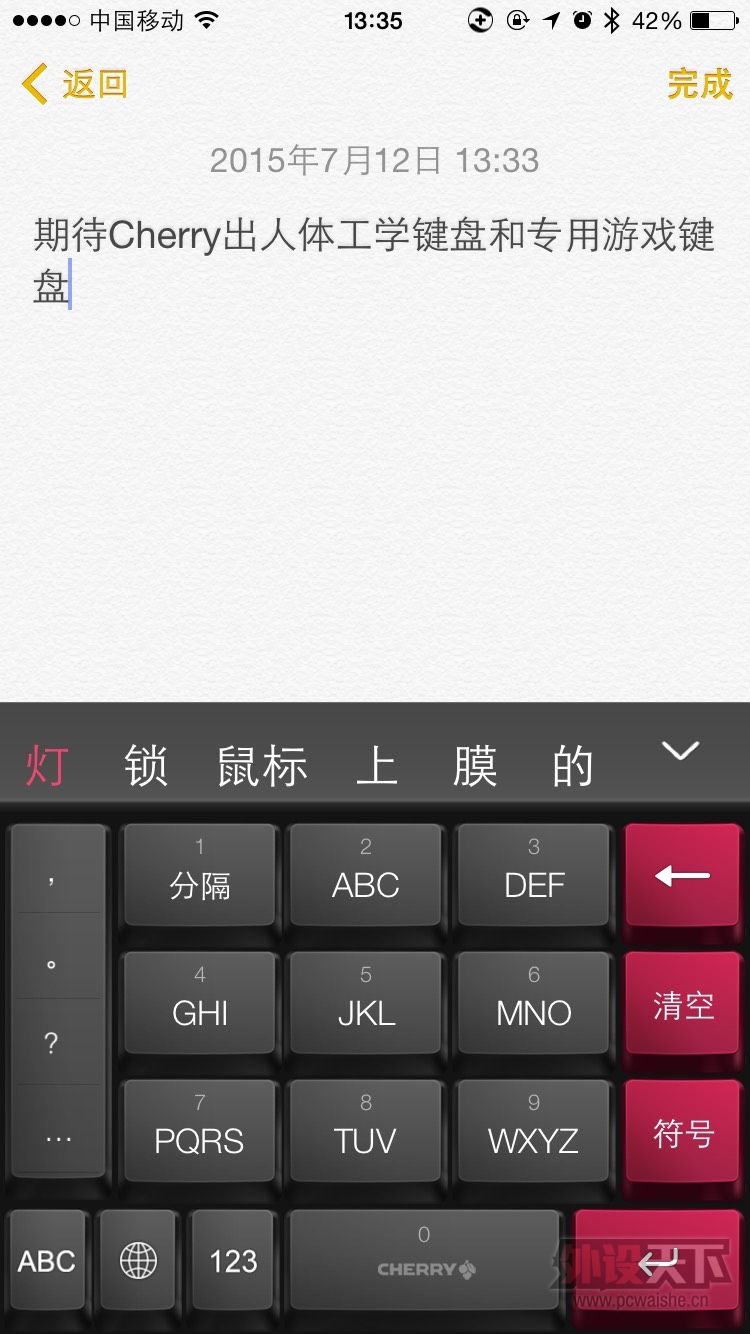Screen dimensions: 750x1334
Task: Select candidate word 锁
Action: [x=146, y=767]
